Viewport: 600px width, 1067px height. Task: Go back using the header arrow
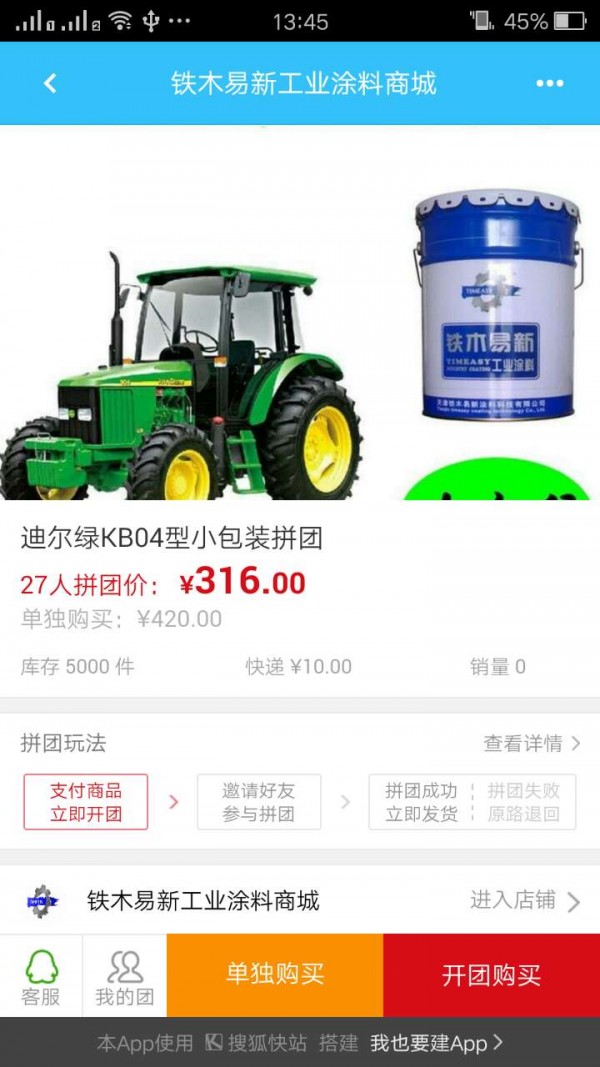point(50,84)
